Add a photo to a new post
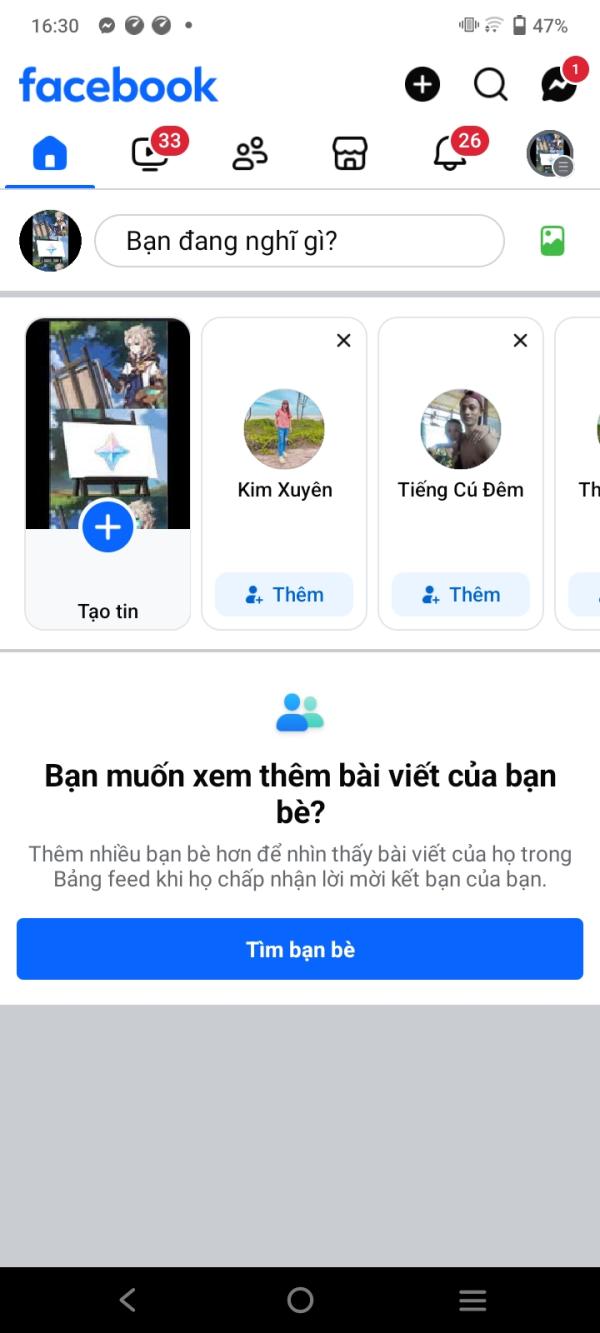The image size is (600, 1333). tap(552, 241)
